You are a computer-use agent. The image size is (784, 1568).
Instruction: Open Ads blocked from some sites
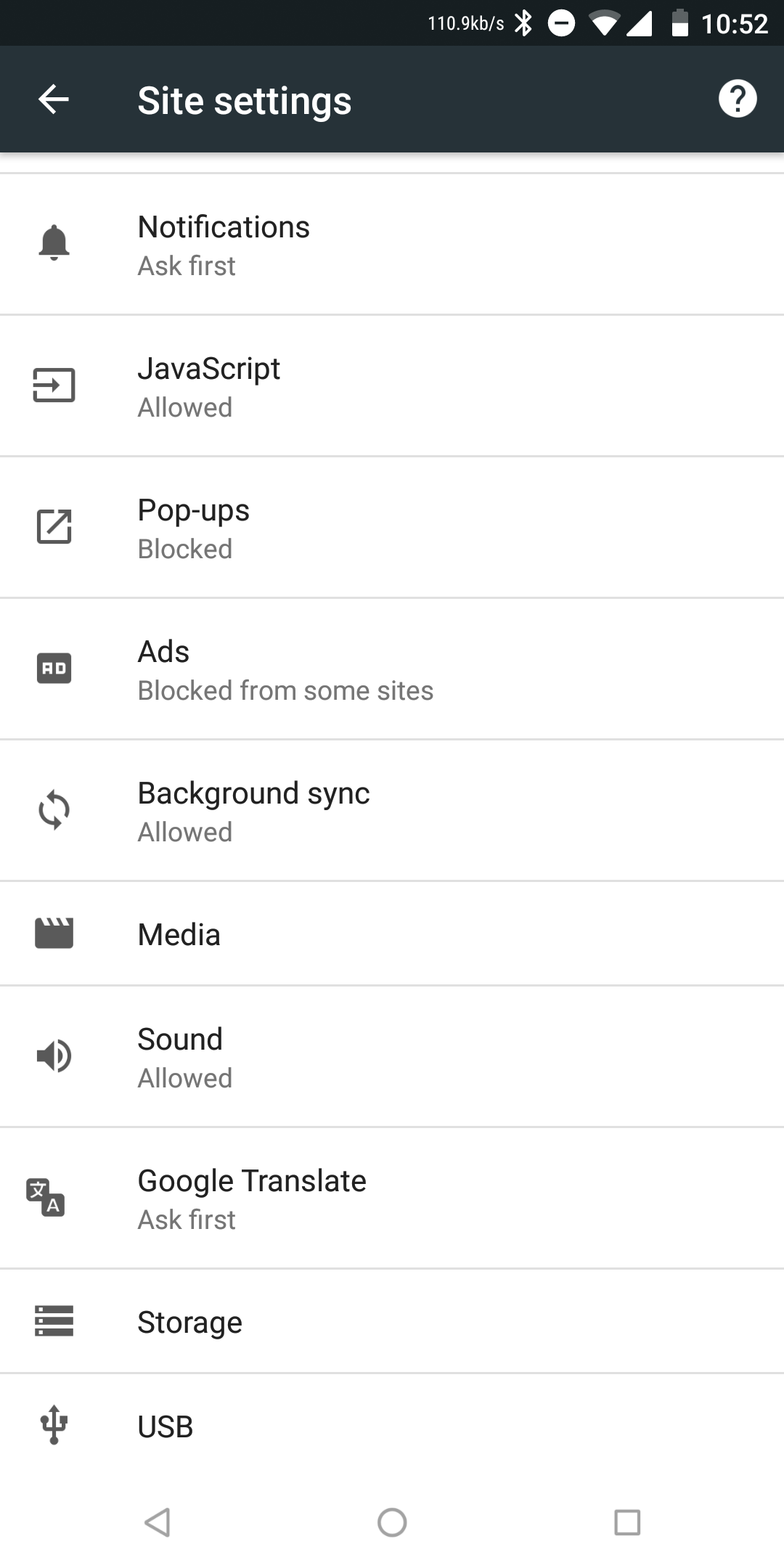pyautogui.click(x=392, y=669)
